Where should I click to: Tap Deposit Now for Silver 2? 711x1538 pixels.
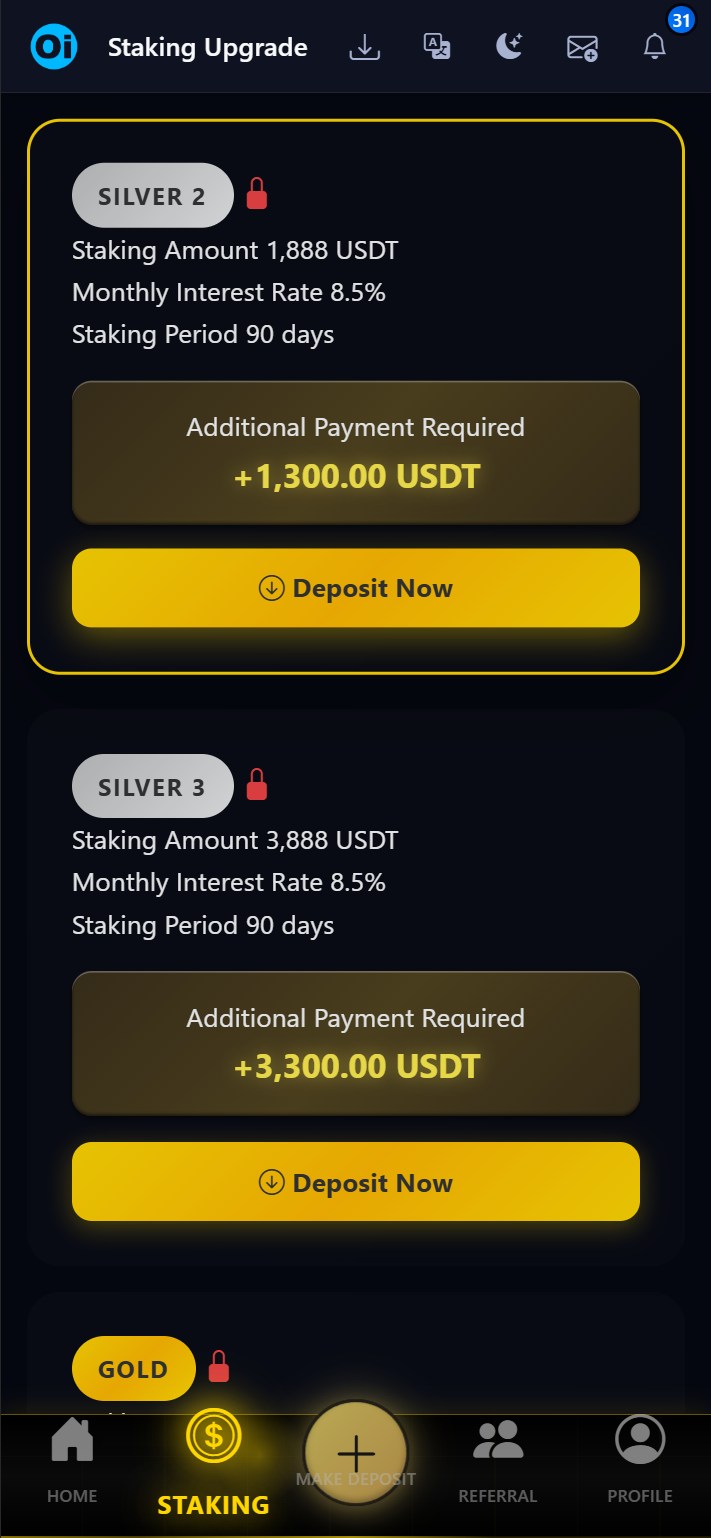(356, 588)
